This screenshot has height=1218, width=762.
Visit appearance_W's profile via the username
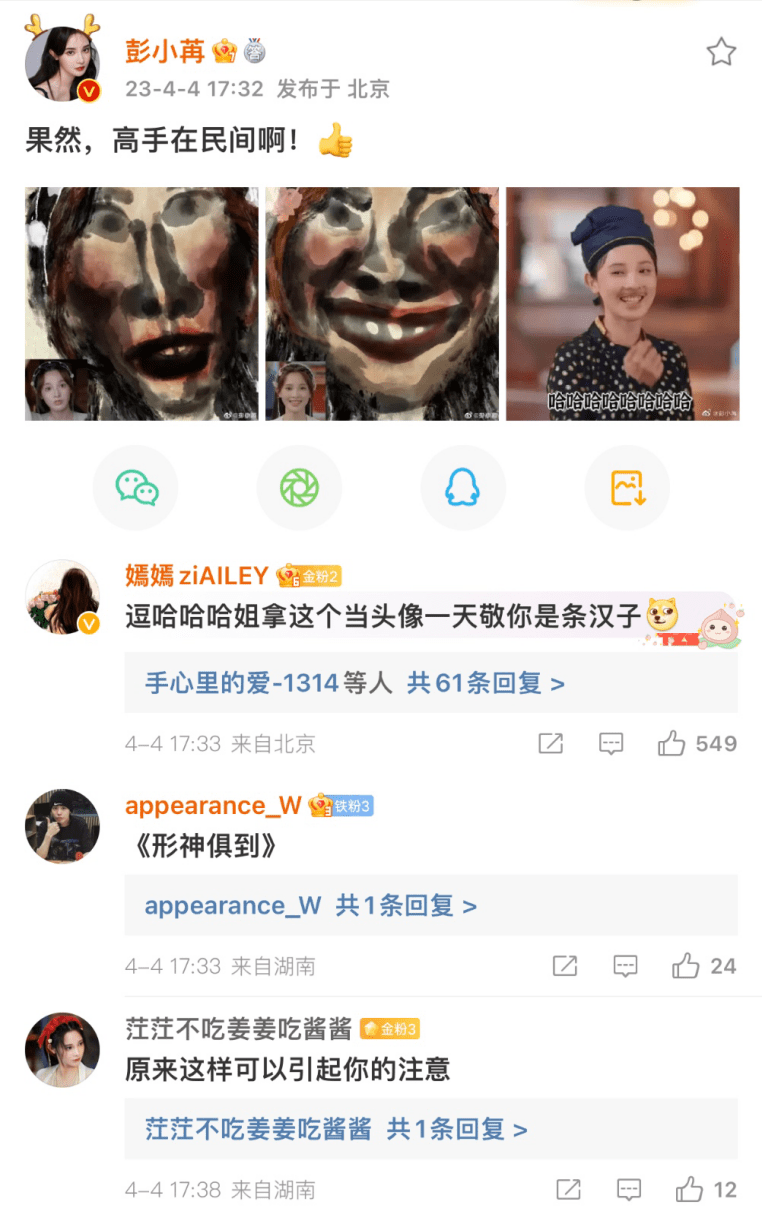[x=213, y=806]
